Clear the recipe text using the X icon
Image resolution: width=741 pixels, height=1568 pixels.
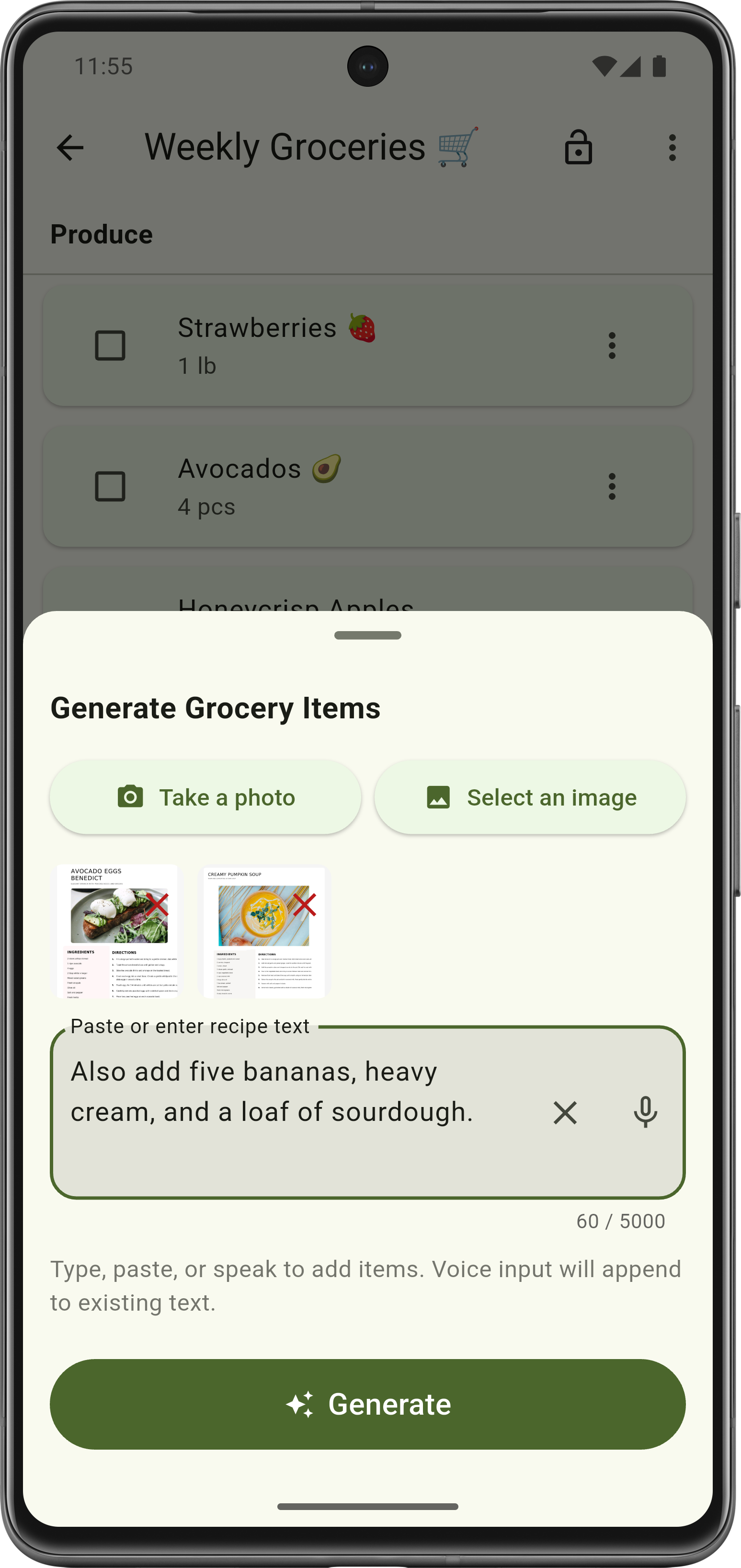565,1113
